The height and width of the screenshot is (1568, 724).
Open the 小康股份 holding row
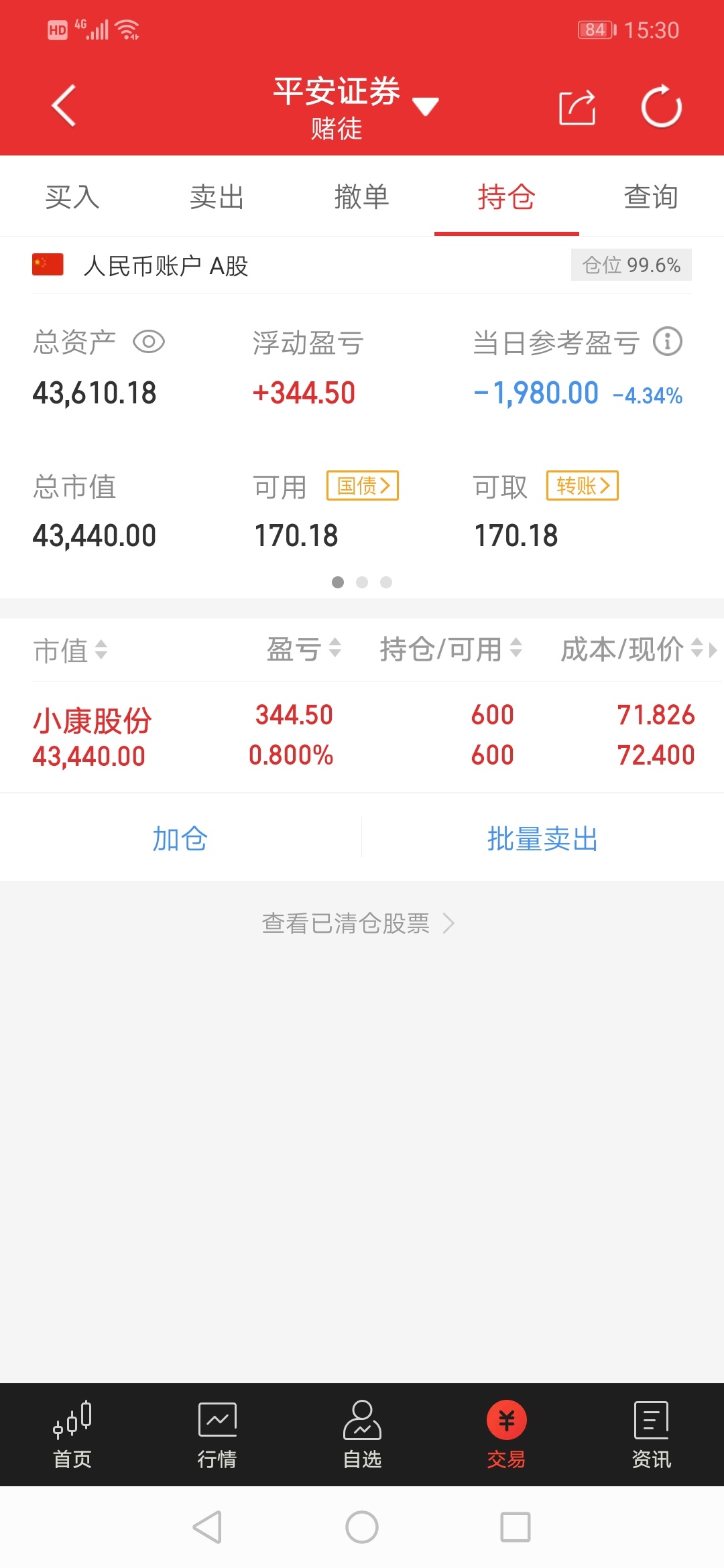coord(362,736)
